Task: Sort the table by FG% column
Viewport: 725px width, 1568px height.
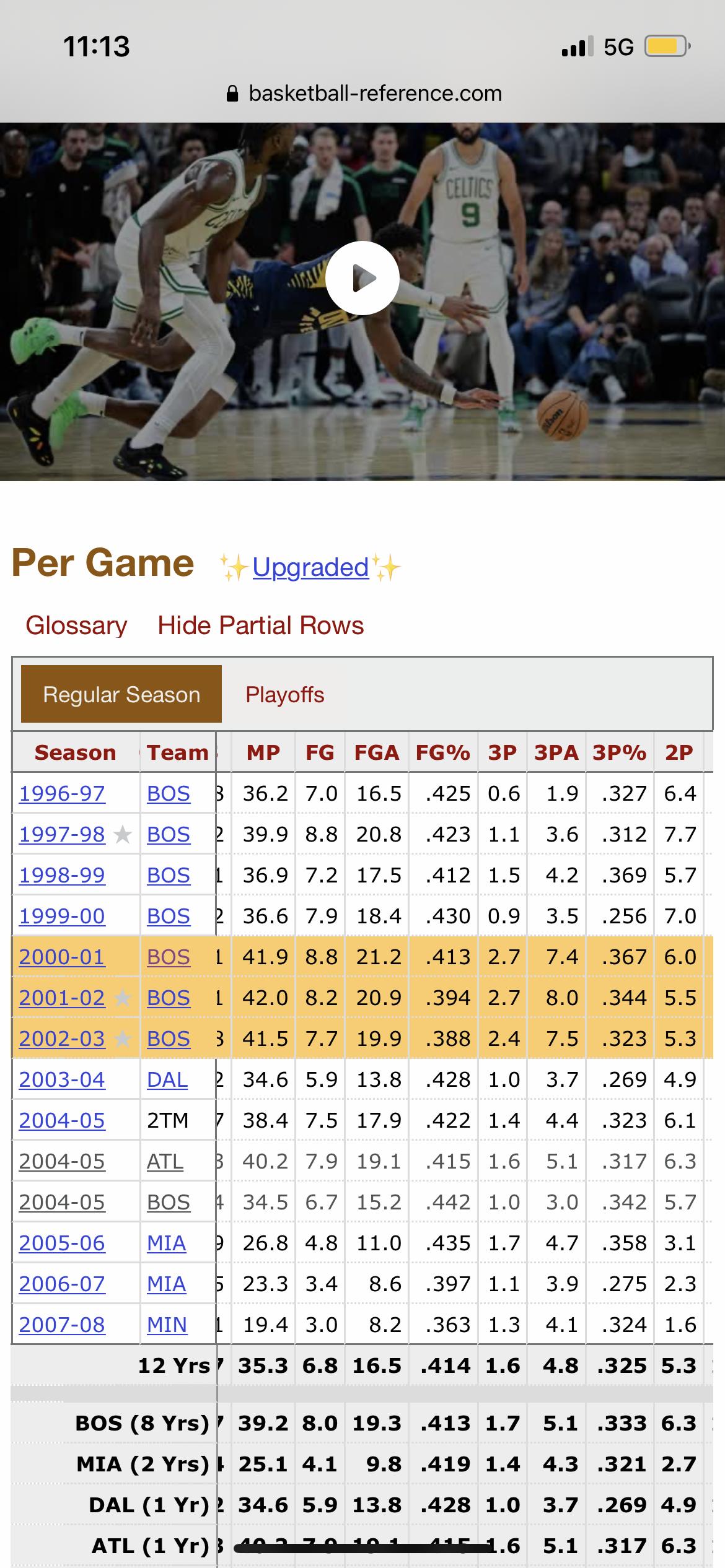Action: (443, 752)
